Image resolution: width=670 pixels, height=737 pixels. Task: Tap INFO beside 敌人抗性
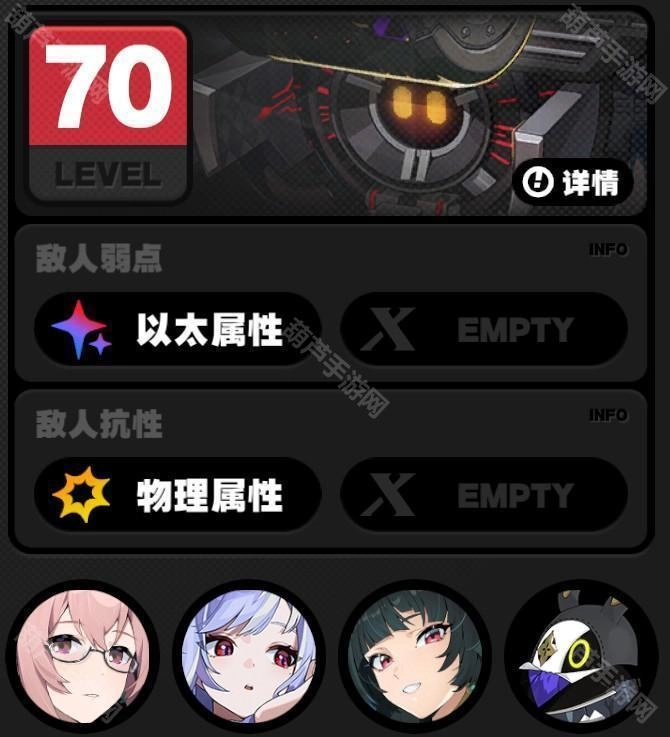[x=608, y=415]
